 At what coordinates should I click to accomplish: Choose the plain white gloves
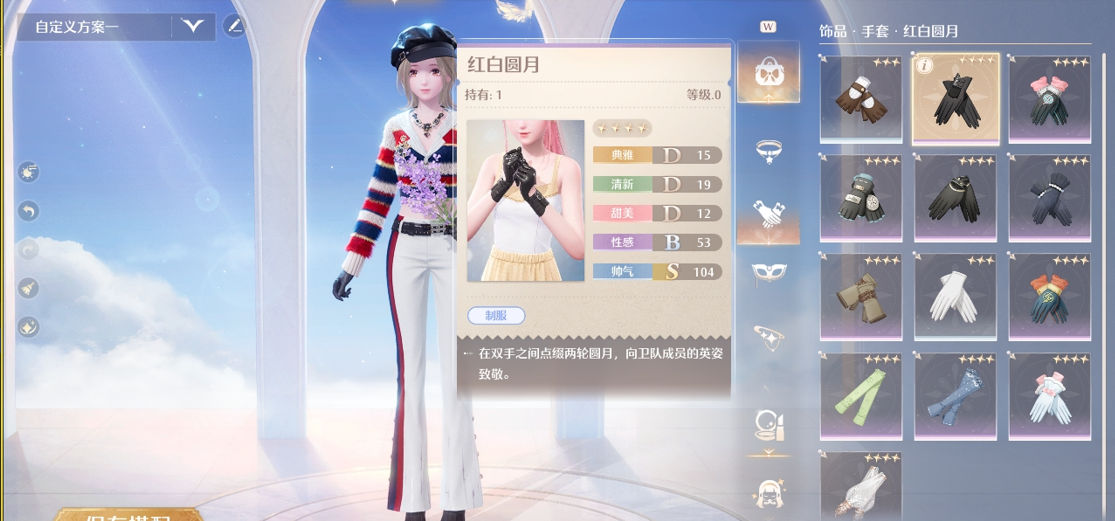(x=955, y=297)
